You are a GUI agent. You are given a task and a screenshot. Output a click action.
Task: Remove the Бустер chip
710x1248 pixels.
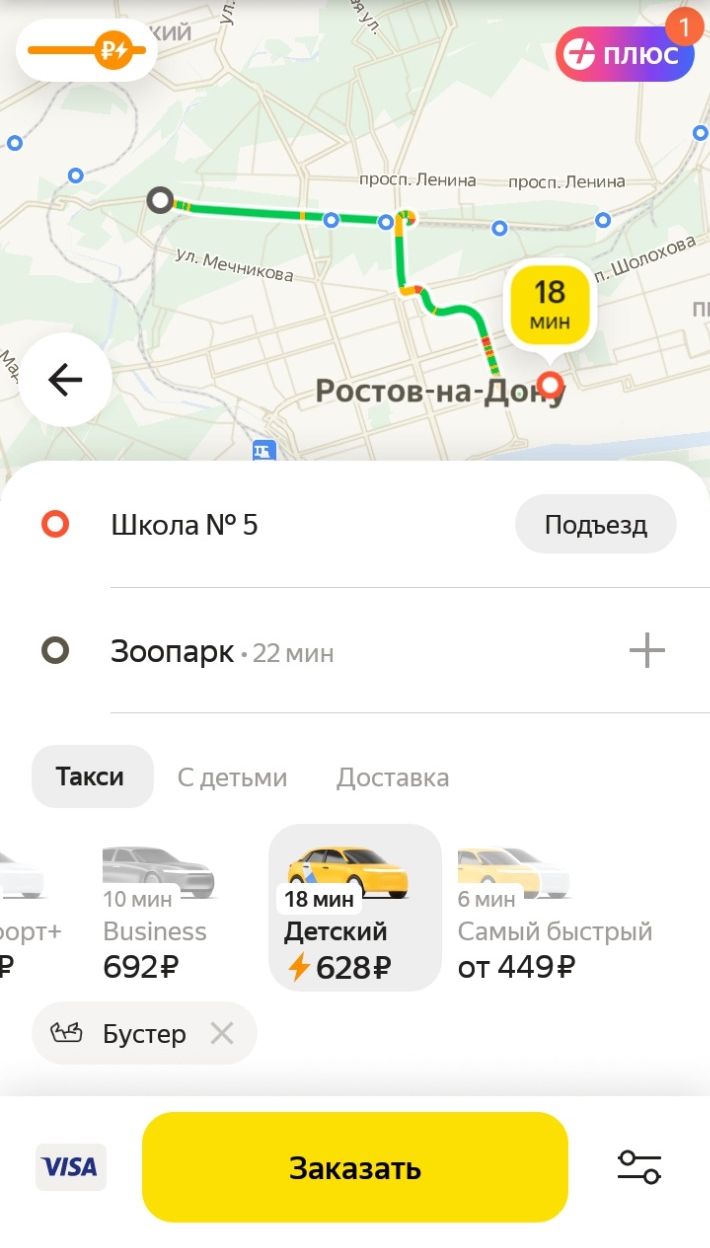click(222, 1033)
